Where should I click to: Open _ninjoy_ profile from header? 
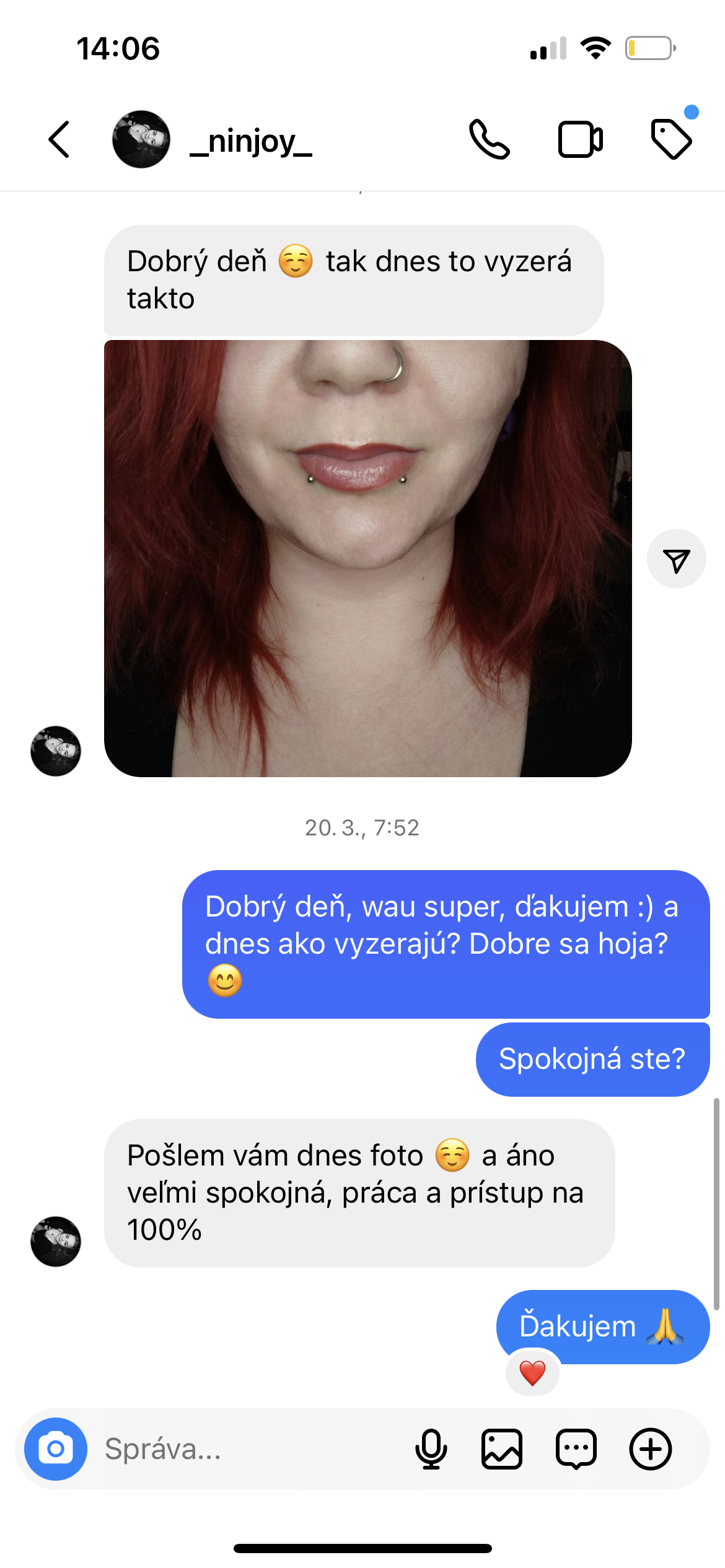coord(251,141)
